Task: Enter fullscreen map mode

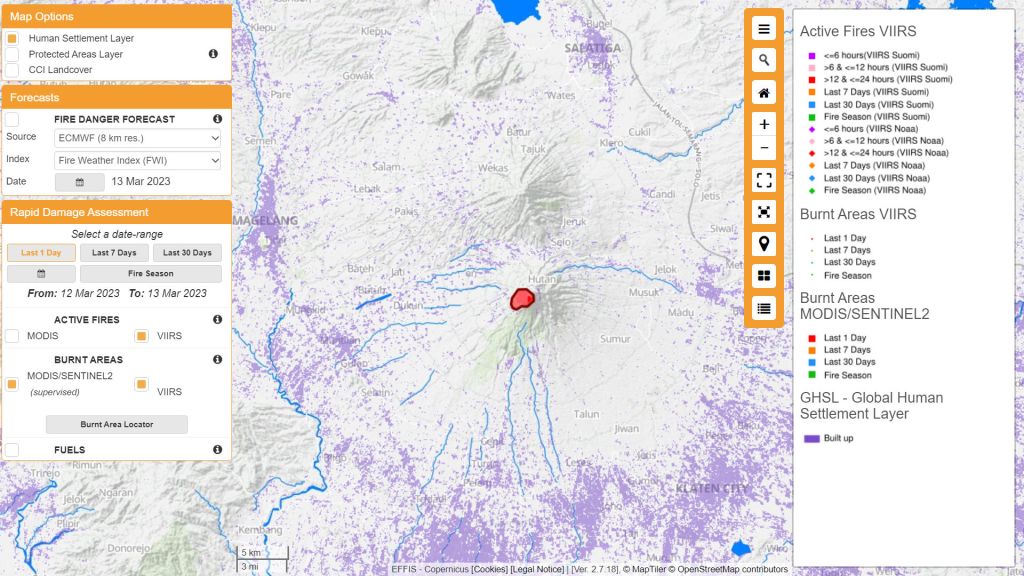Action: (764, 180)
